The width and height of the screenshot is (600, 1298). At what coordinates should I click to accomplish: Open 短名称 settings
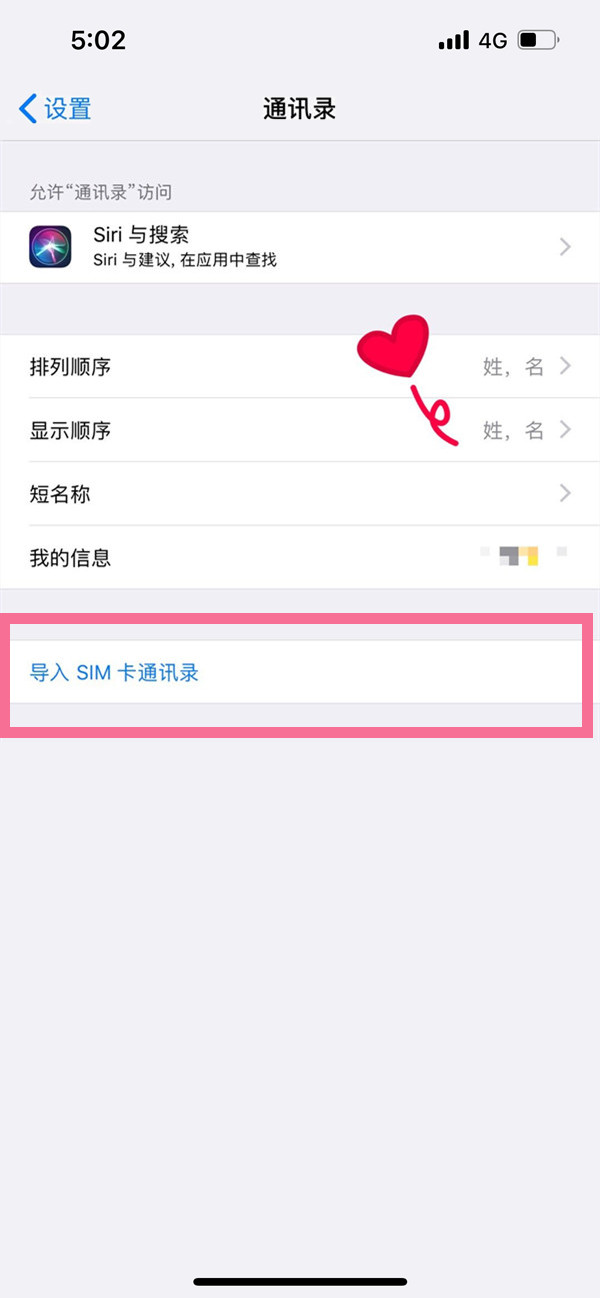(300, 494)
